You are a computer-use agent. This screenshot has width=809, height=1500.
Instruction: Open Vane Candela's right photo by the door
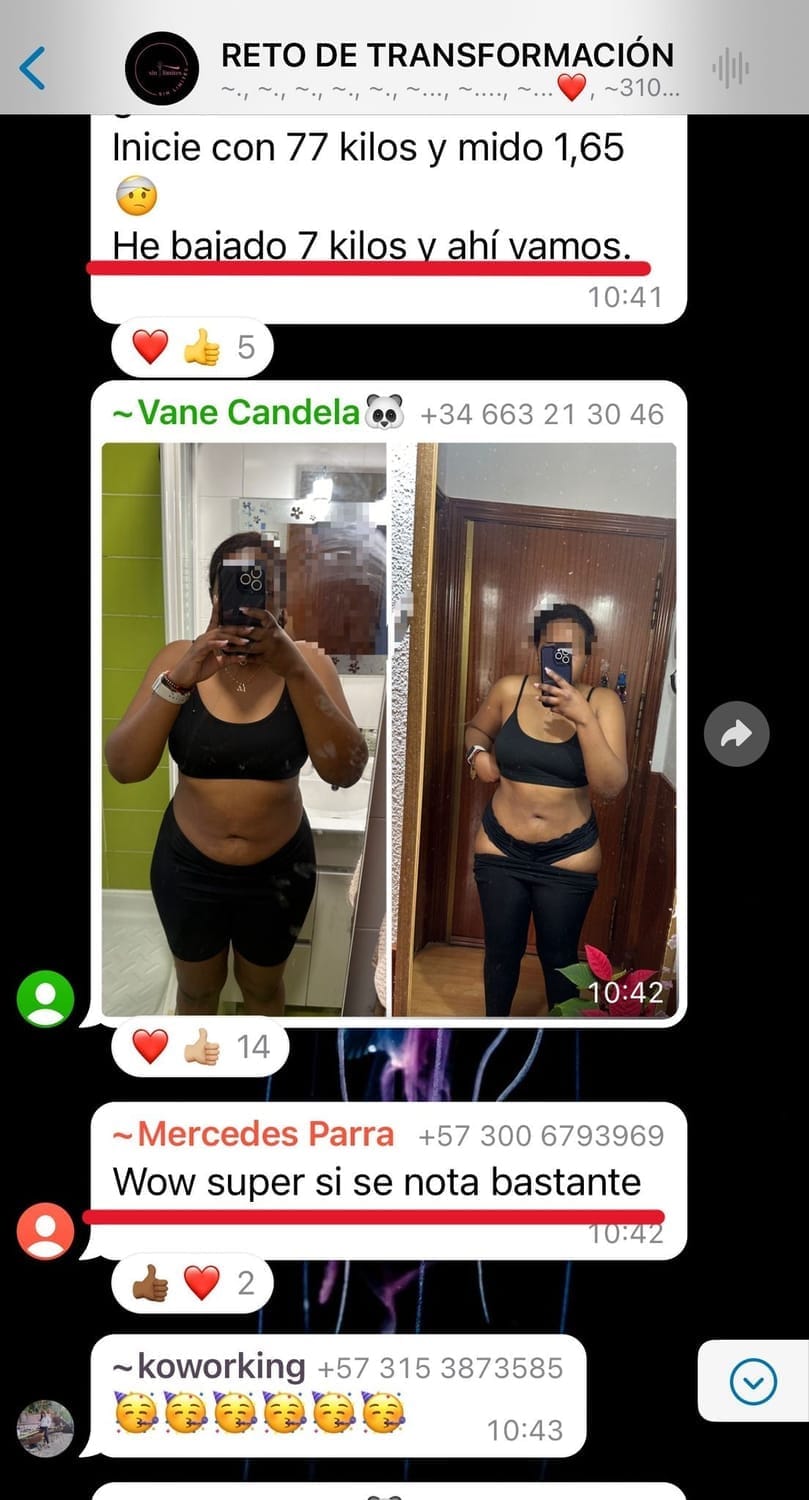click(x=533, y=730)
